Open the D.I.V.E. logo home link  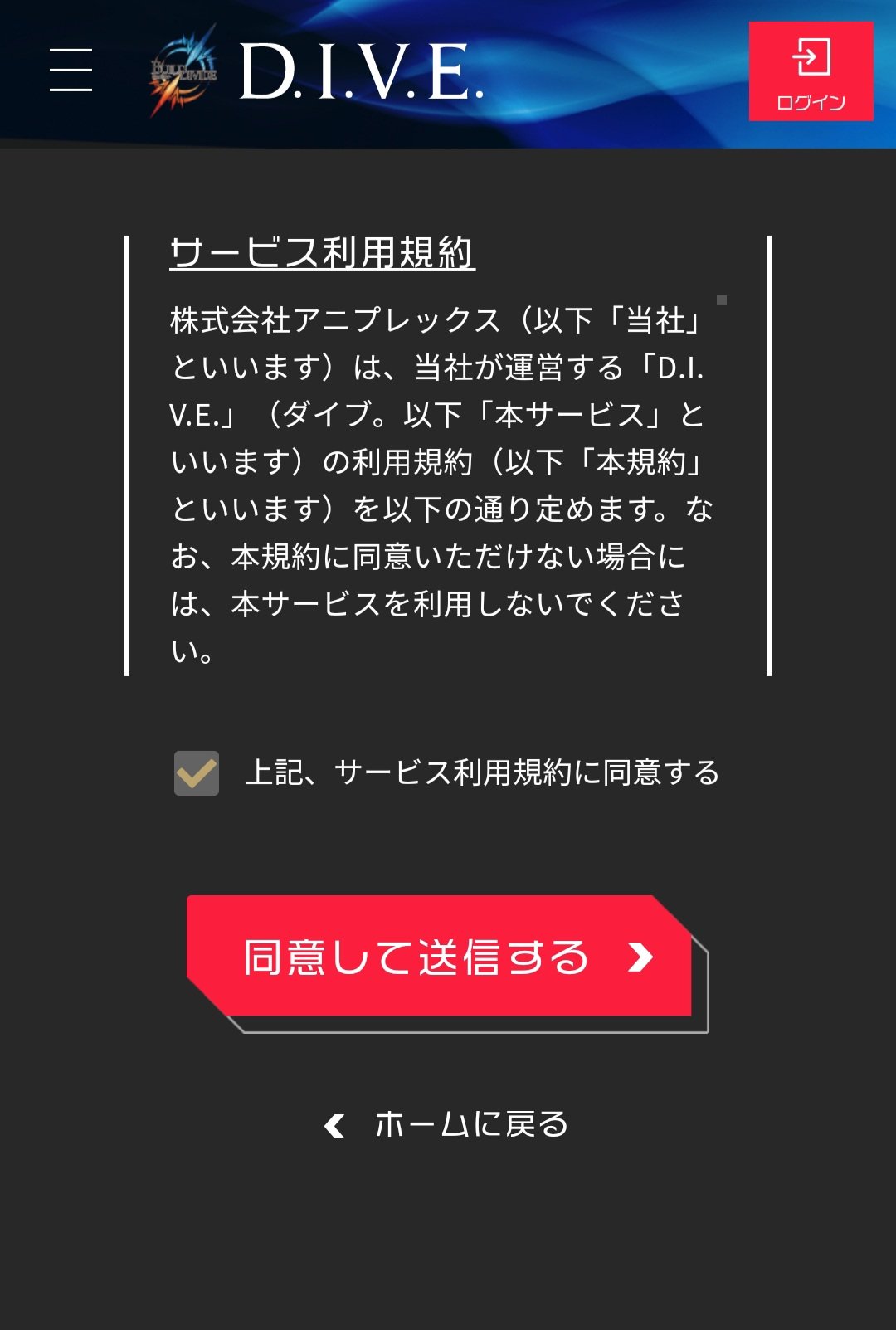pos(319,73)
